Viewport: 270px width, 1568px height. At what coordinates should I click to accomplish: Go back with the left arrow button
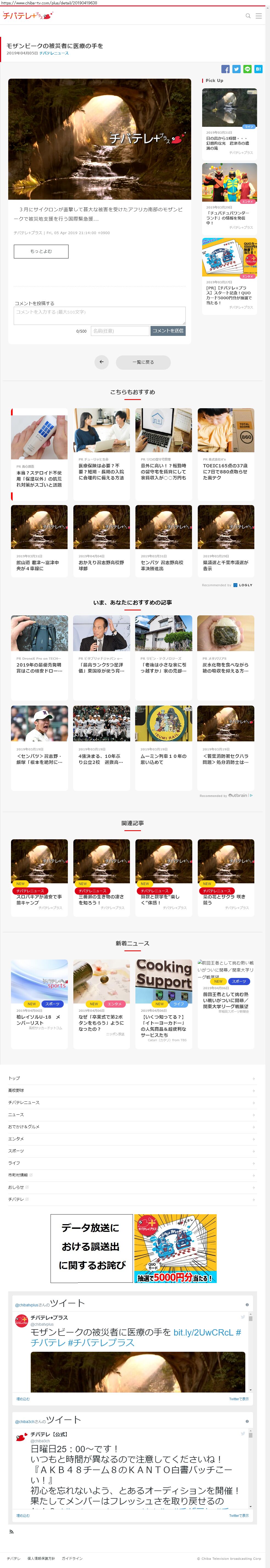(x=102, y=362)
